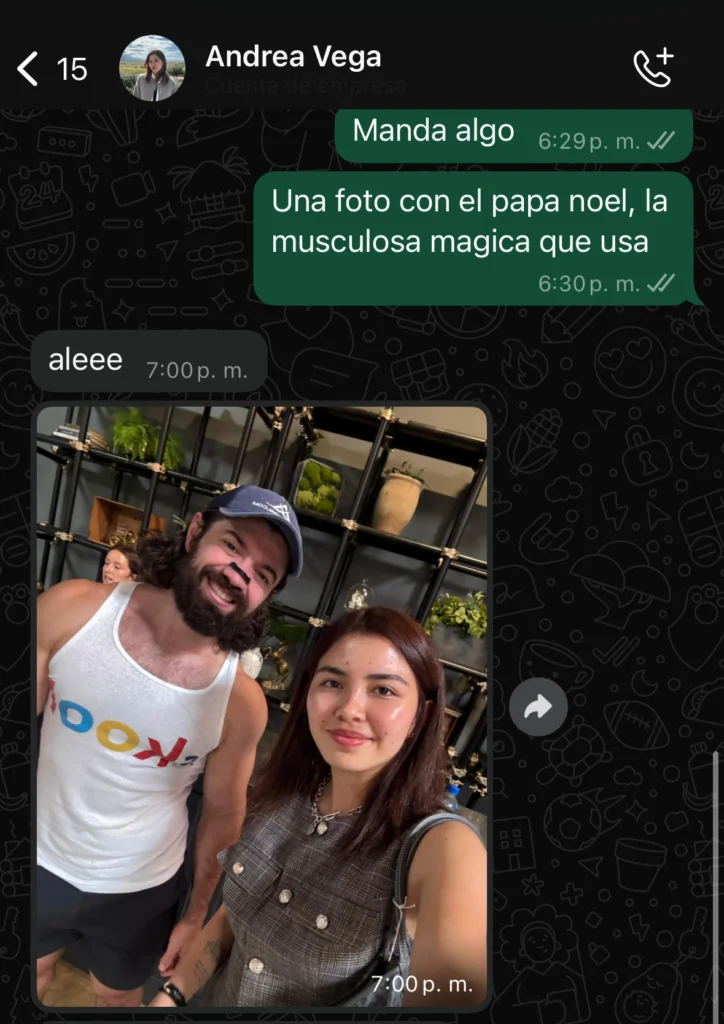The image size is (724, 1024).
Task: Open the photo sent at 7:00 p. m.
Action: pyautogui.click(x=262, y=706)
